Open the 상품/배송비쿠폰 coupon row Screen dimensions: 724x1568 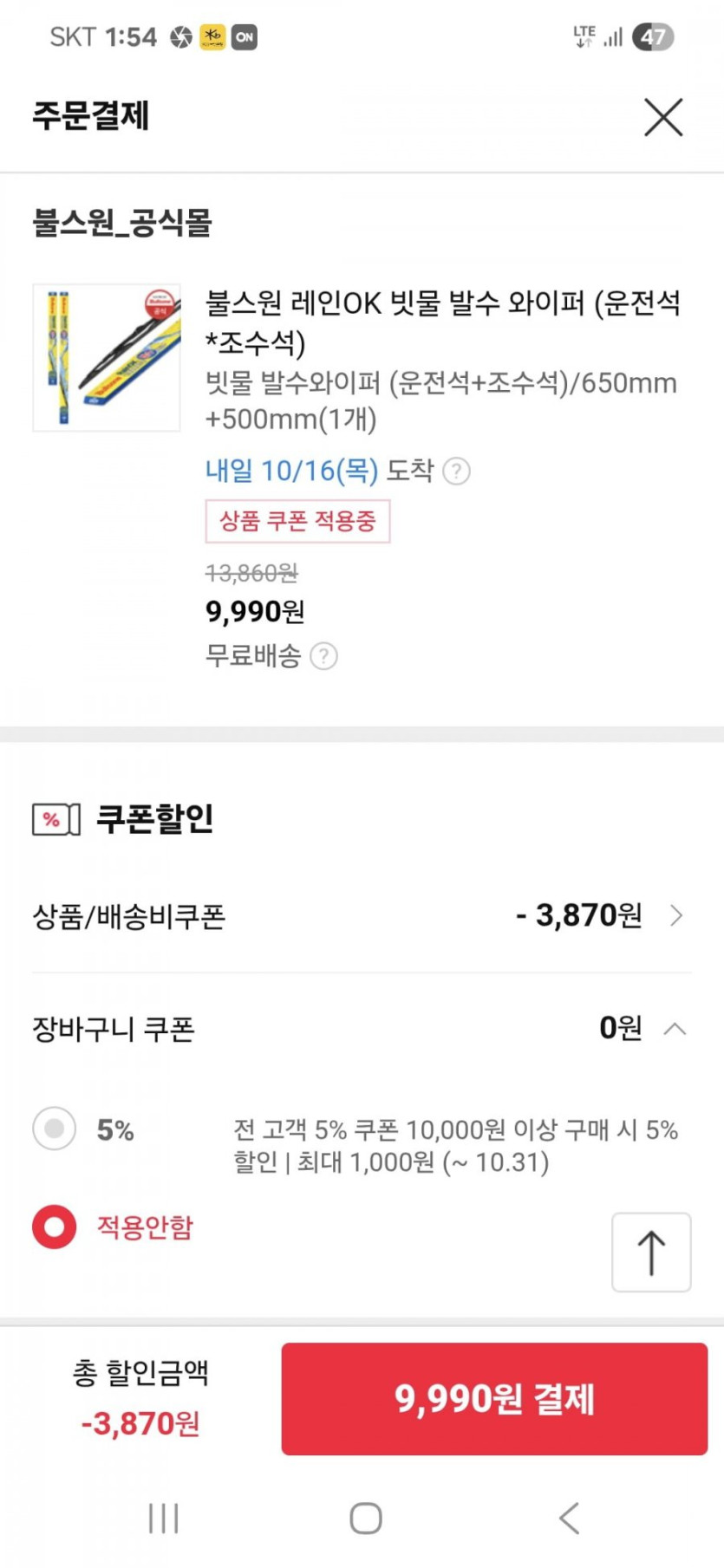tap(361, 915)
